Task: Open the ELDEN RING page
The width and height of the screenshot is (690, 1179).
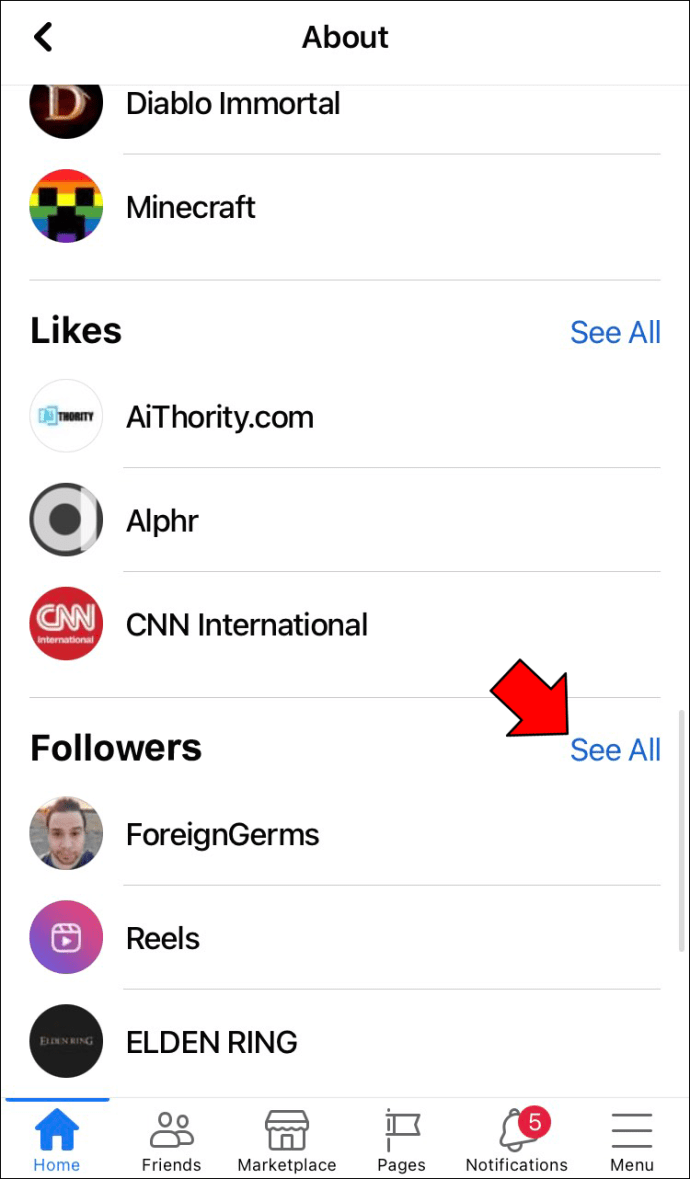Action: (x=345, y=1041)
